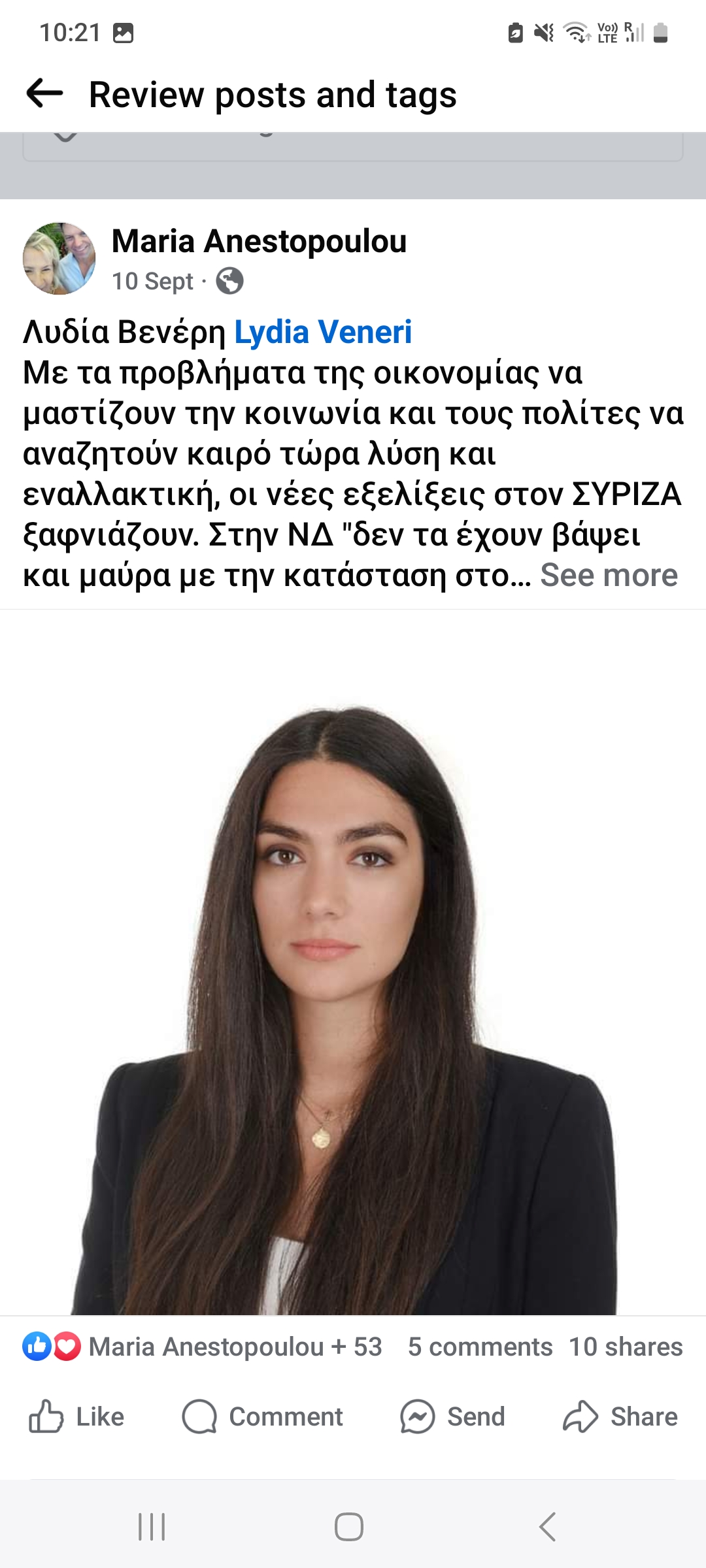Comment on the post
Viewport: 706px width, 1568px height.
pos(262,1416)
